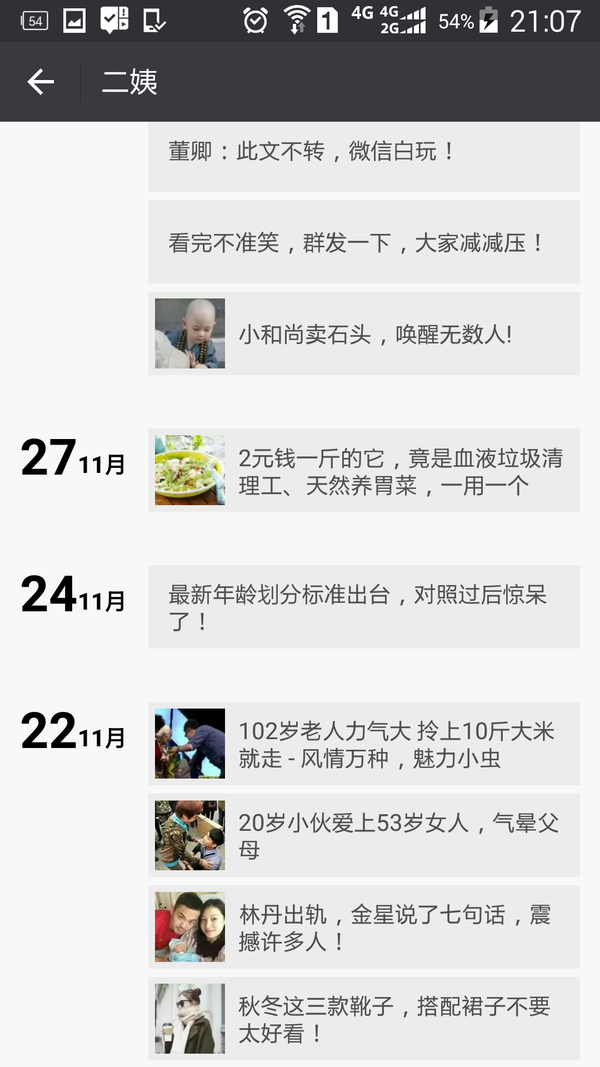Go back using the top arrow
The width and height of the screenshot is (600, 1067).
40,82
